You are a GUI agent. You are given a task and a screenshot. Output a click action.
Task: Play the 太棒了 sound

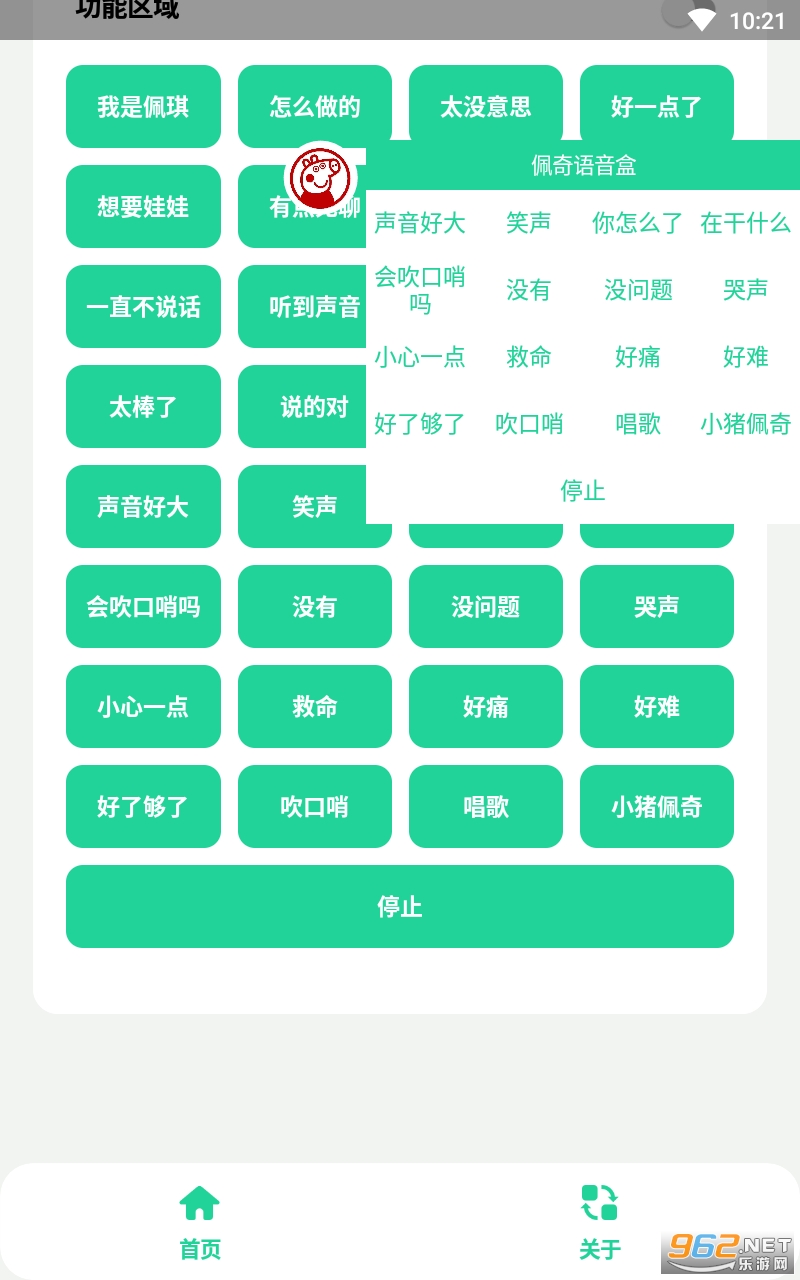(143, 407)
